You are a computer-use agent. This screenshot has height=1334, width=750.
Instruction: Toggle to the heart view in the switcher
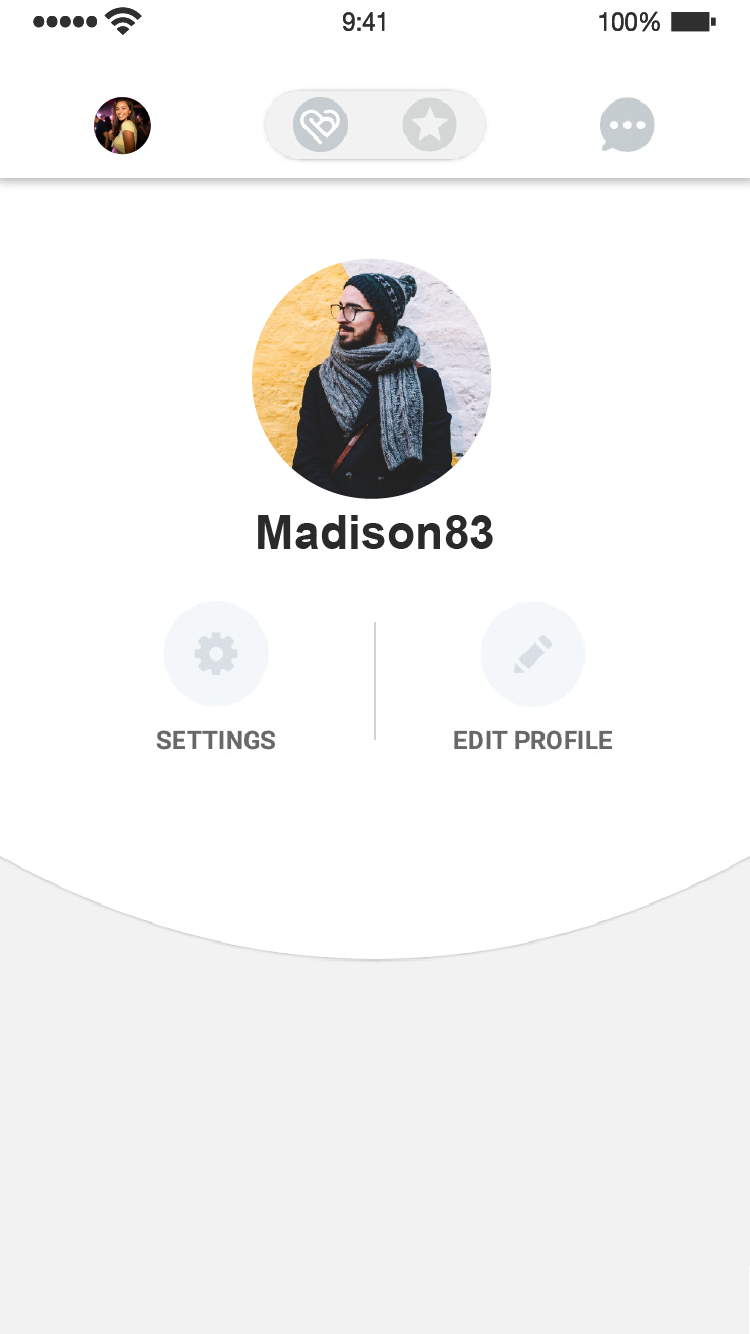click(320, 124)
